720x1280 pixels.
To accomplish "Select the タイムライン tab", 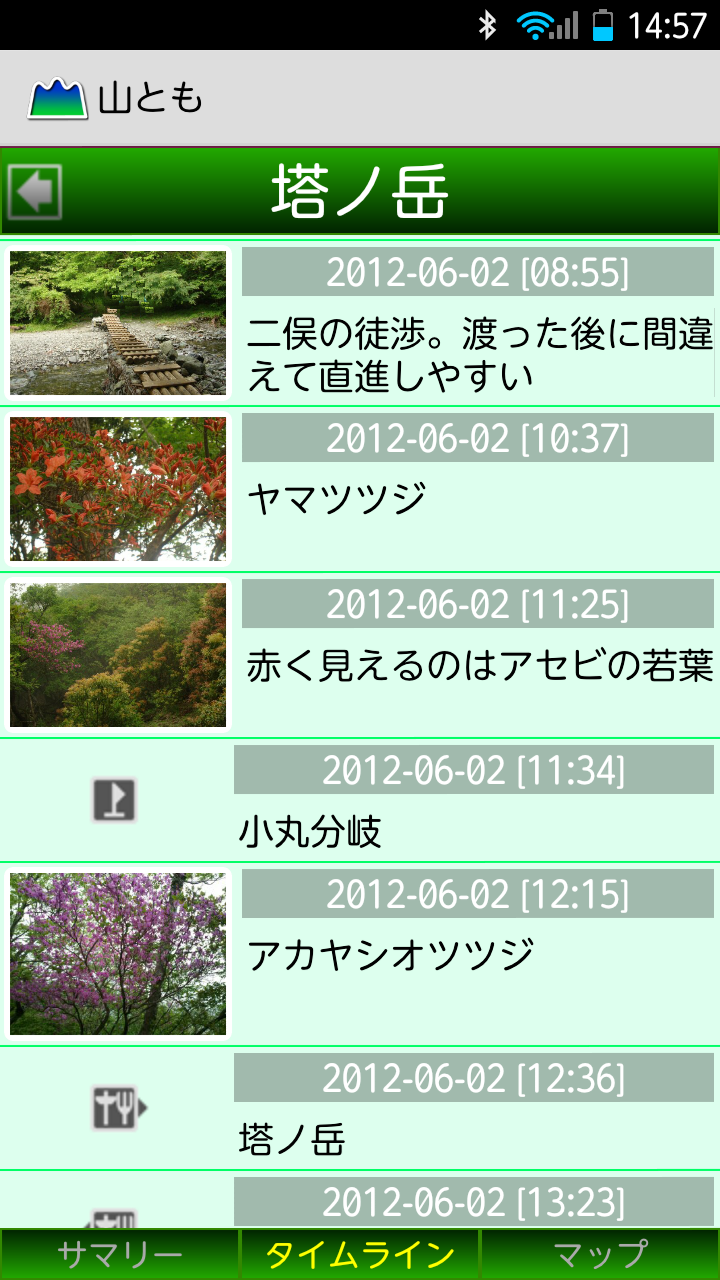I will (x=360, y=1254).
